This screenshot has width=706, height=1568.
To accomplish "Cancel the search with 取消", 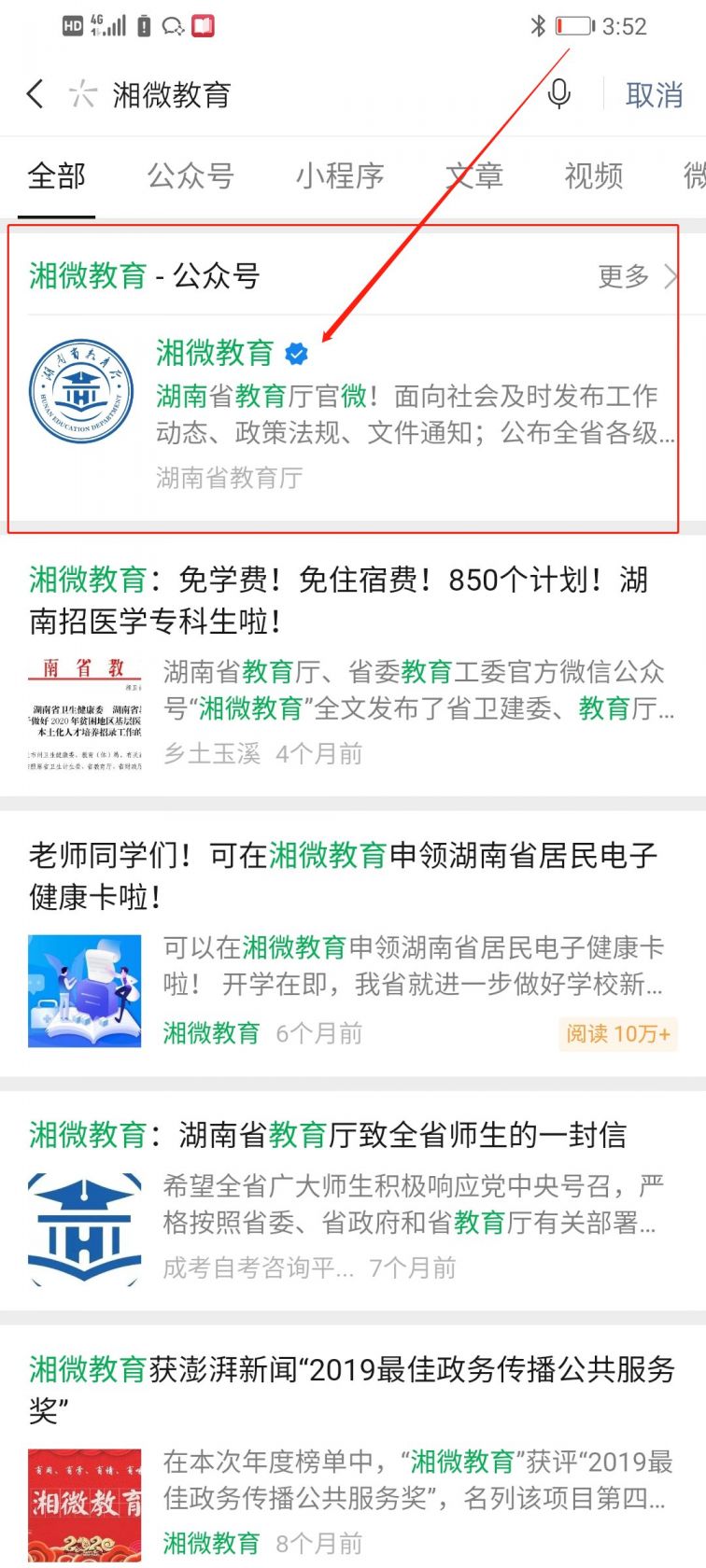I will click(x=654, y=94).
